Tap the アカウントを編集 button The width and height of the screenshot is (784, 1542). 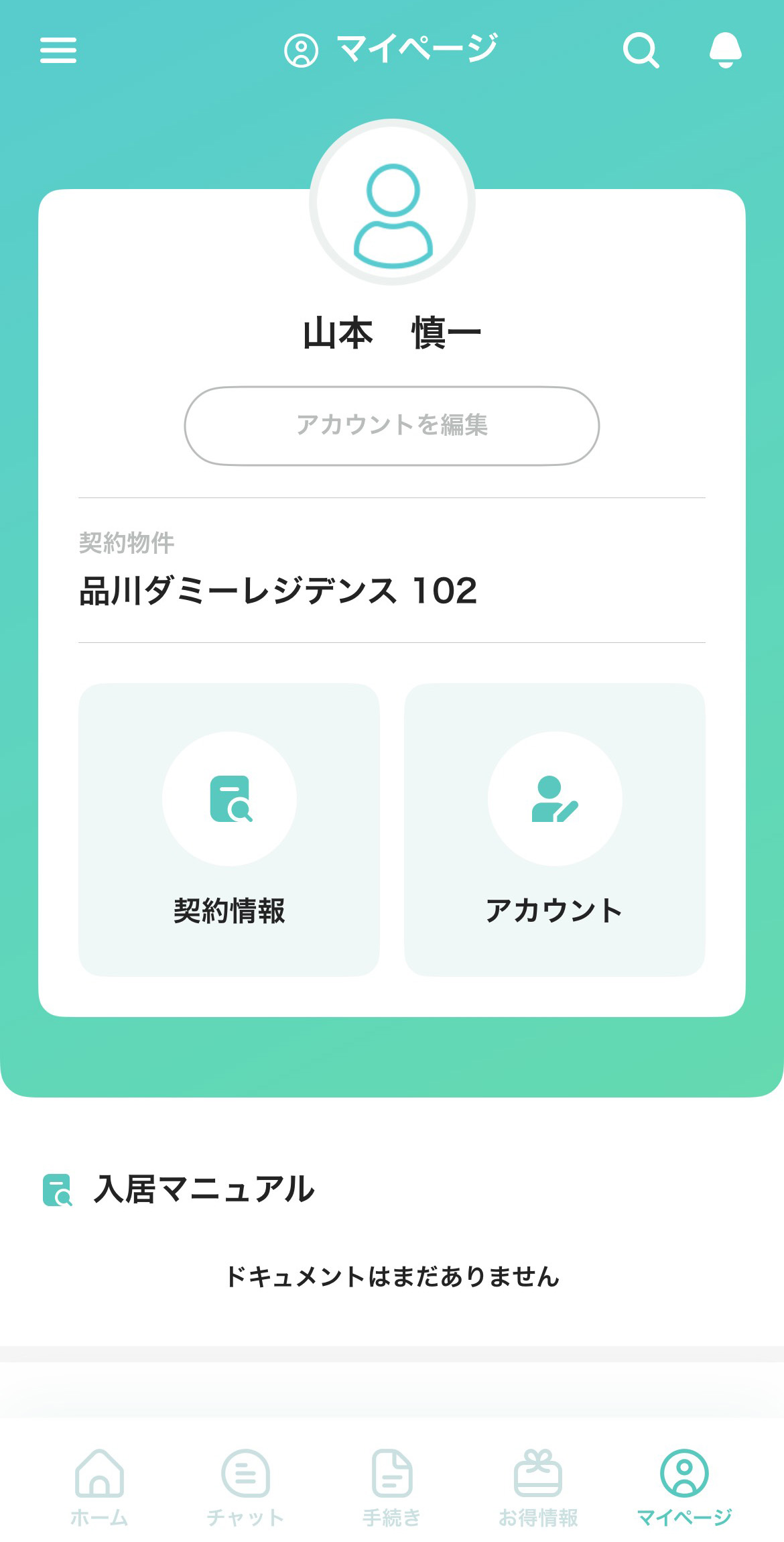392,426
